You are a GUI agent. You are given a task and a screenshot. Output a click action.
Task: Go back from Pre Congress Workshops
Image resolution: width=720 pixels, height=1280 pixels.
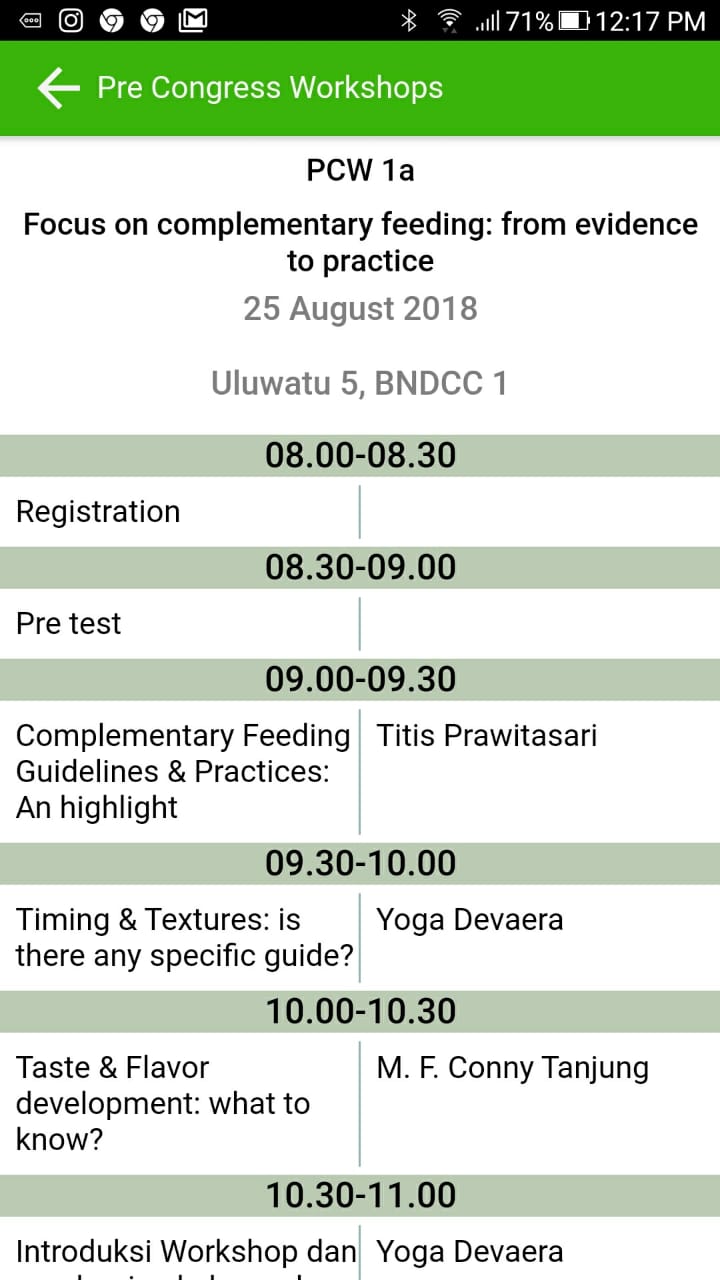[x=58, y=88]
